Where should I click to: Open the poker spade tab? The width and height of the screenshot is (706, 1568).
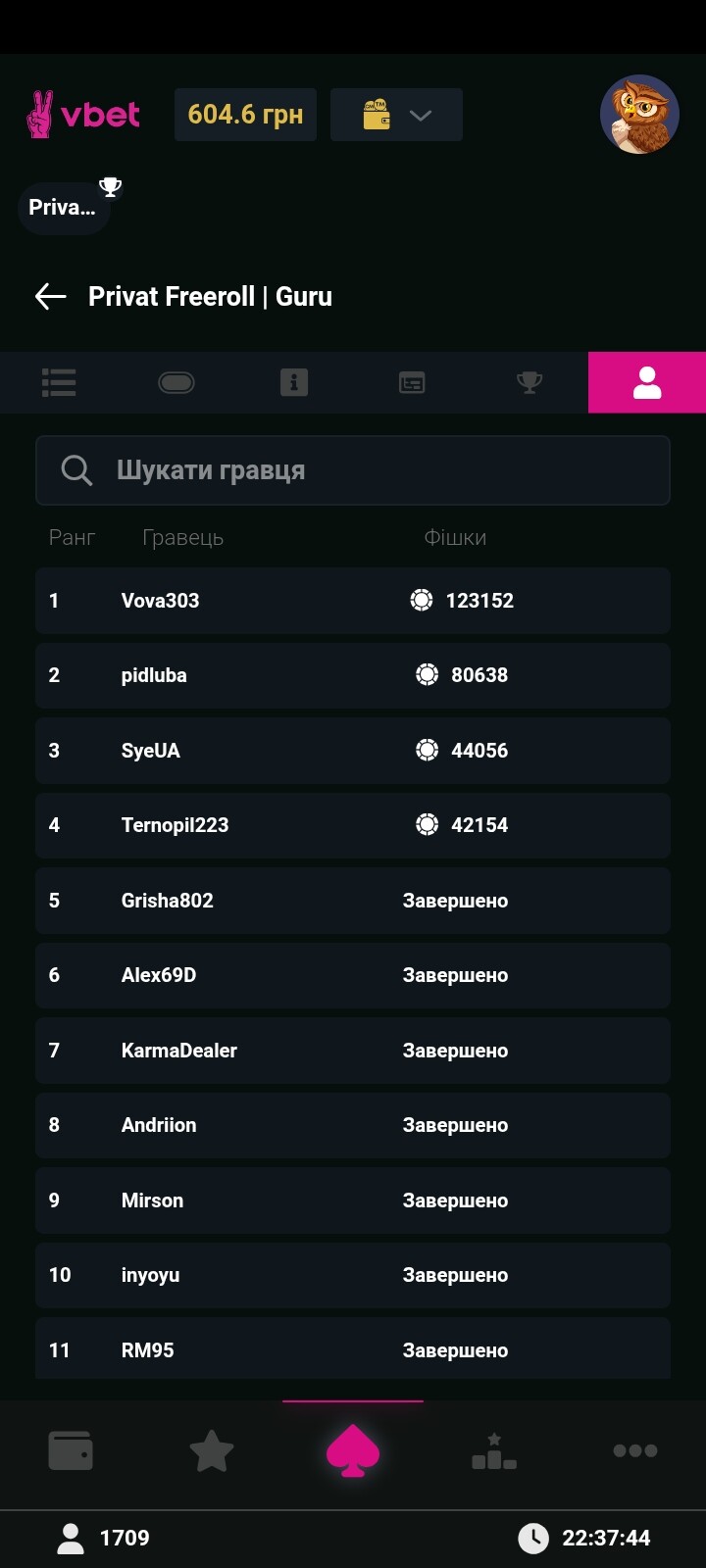click(x=353, y=1450)
